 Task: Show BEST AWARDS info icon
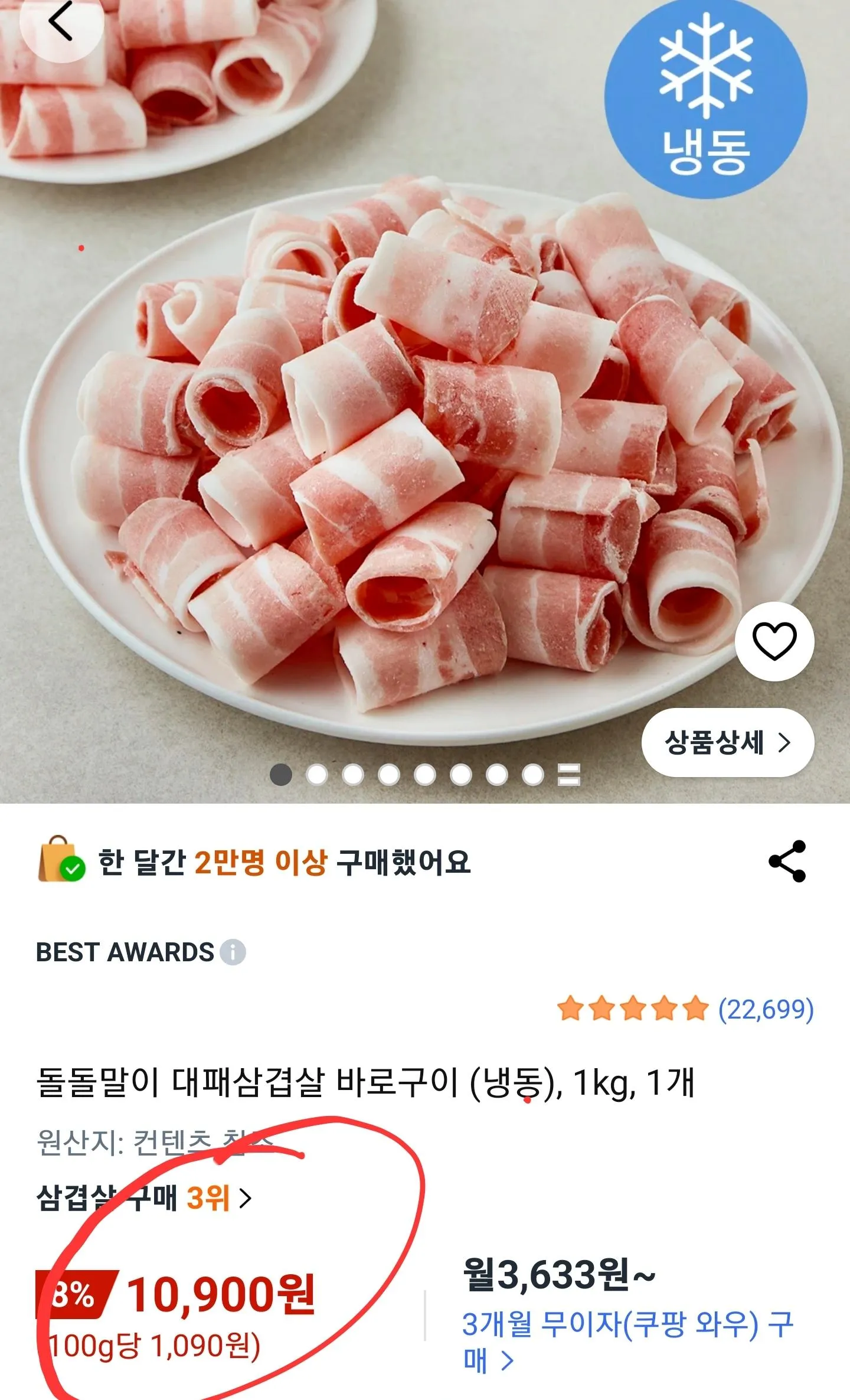(233, 952)
